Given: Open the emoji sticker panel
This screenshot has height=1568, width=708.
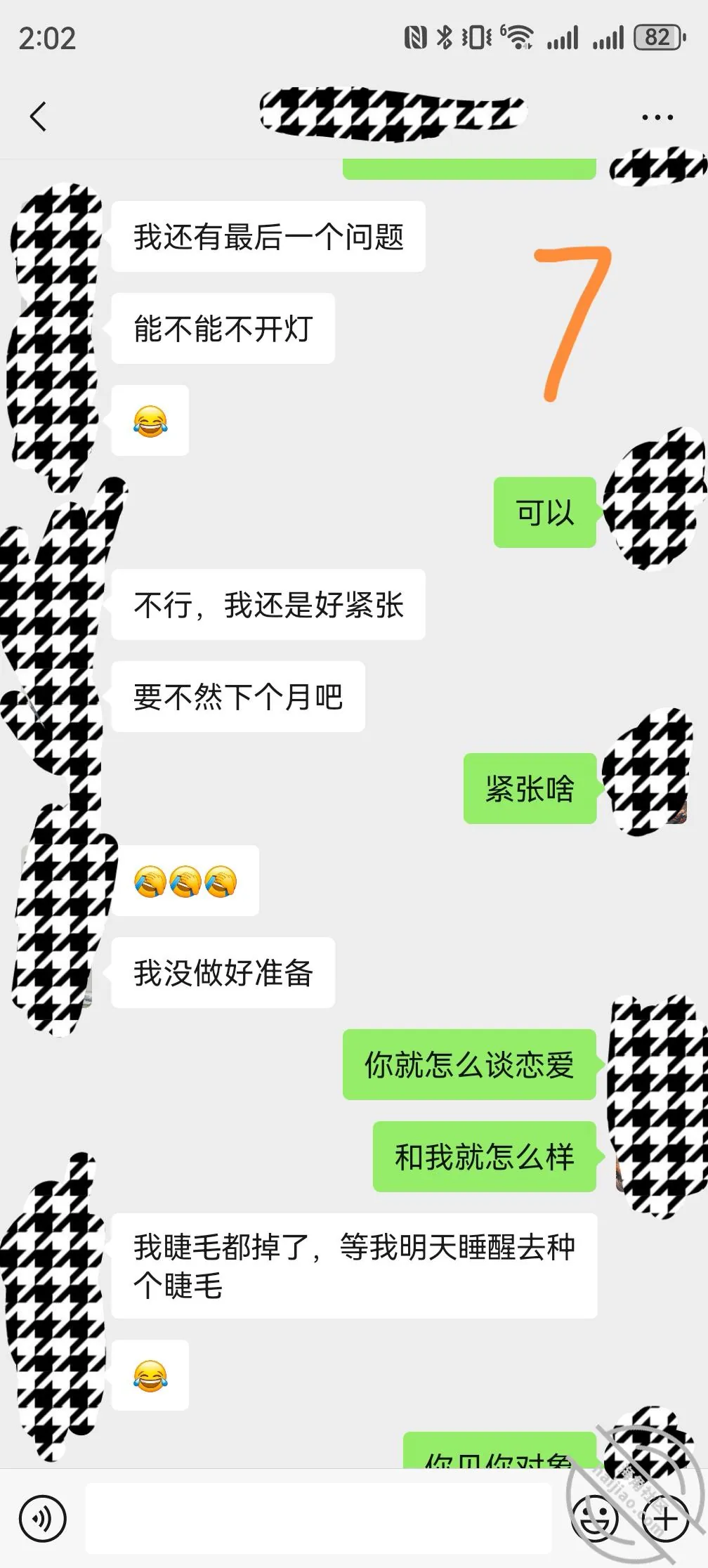Looking at the screenshot, I should 595,1518.
